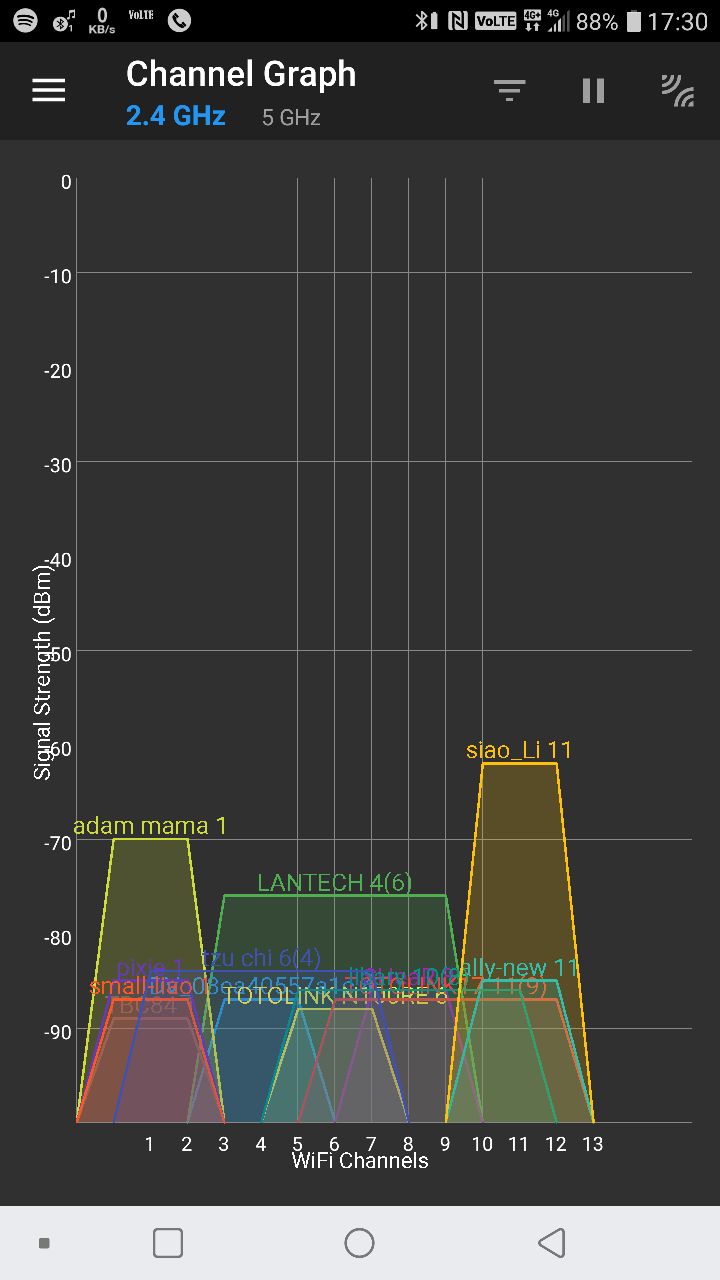Viewport: 720px width, 1280px height.
Task: Tap the WiFi signal icon in toolbar
Action: click(677, 91)
